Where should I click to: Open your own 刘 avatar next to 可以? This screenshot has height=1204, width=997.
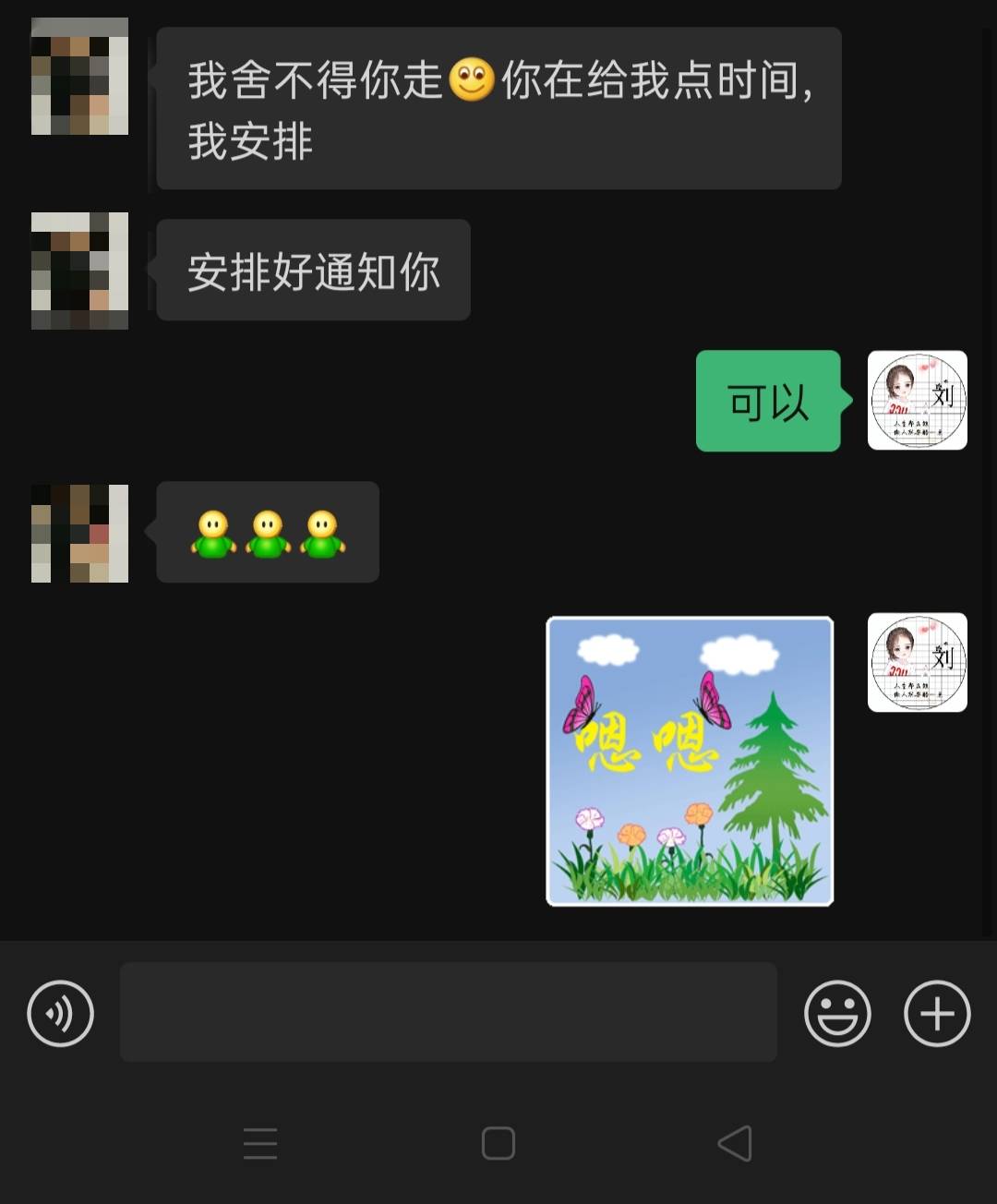click(x=917, y=401)
